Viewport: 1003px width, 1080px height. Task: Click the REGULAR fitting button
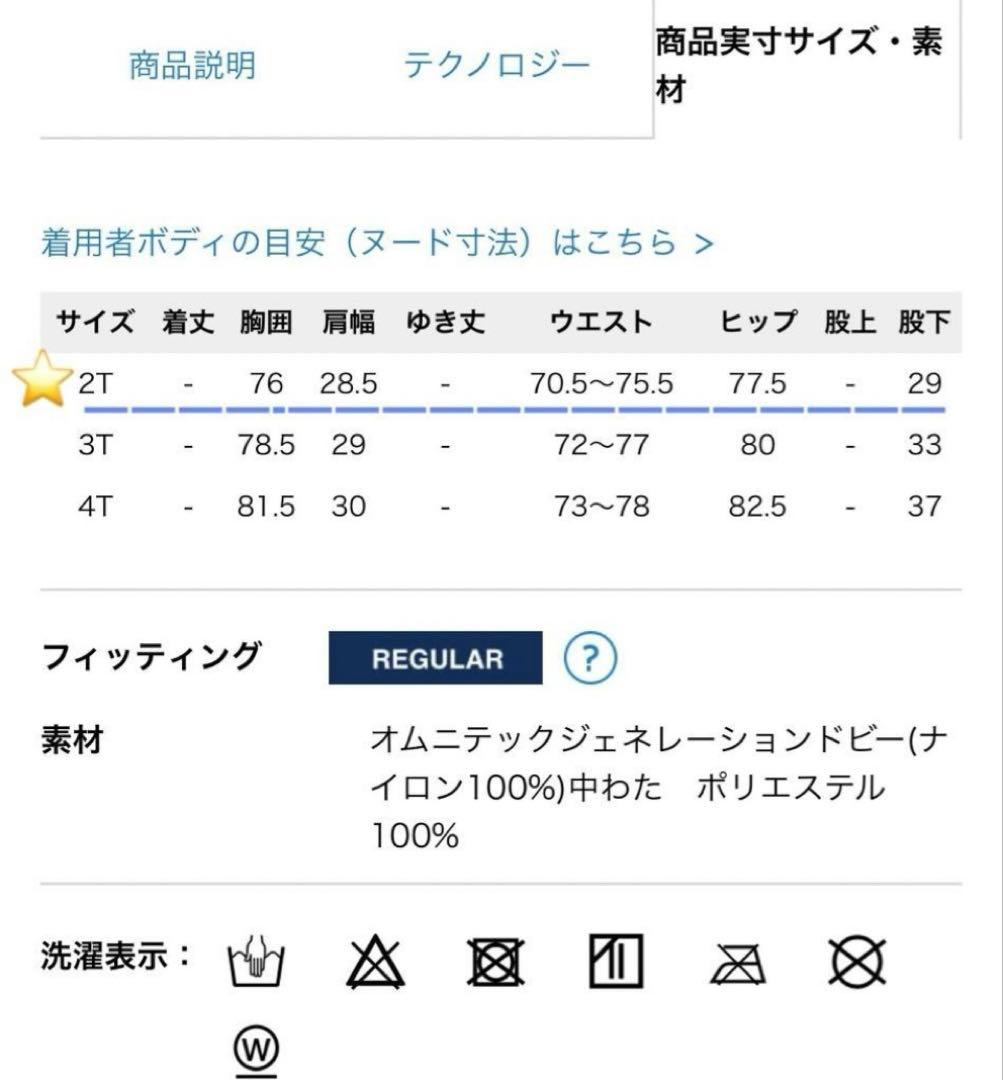coord(436,657)
